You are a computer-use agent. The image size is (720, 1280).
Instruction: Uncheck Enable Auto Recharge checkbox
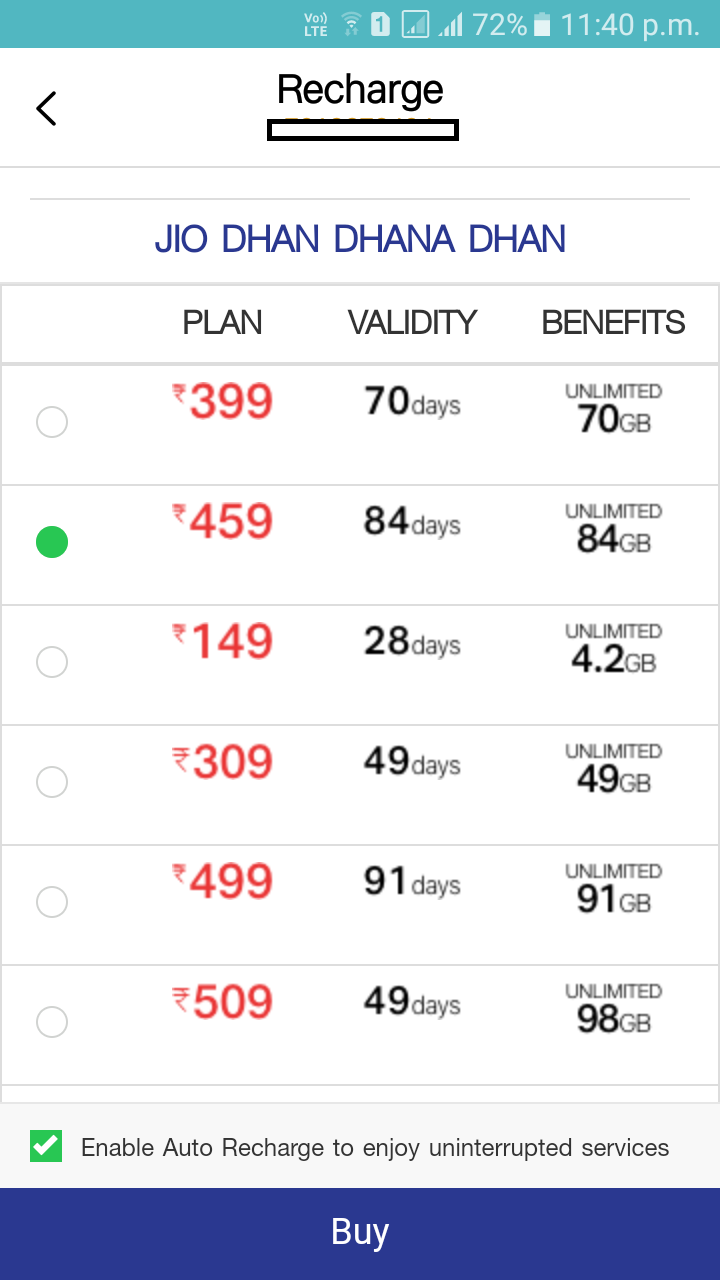point(46,1146)
